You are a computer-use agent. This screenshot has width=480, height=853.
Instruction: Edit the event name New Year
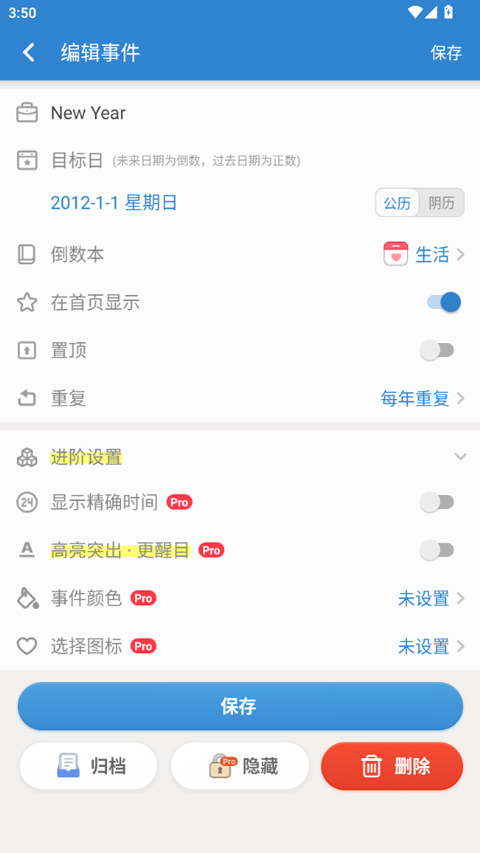pyautogui.click(x=240, y=113)
